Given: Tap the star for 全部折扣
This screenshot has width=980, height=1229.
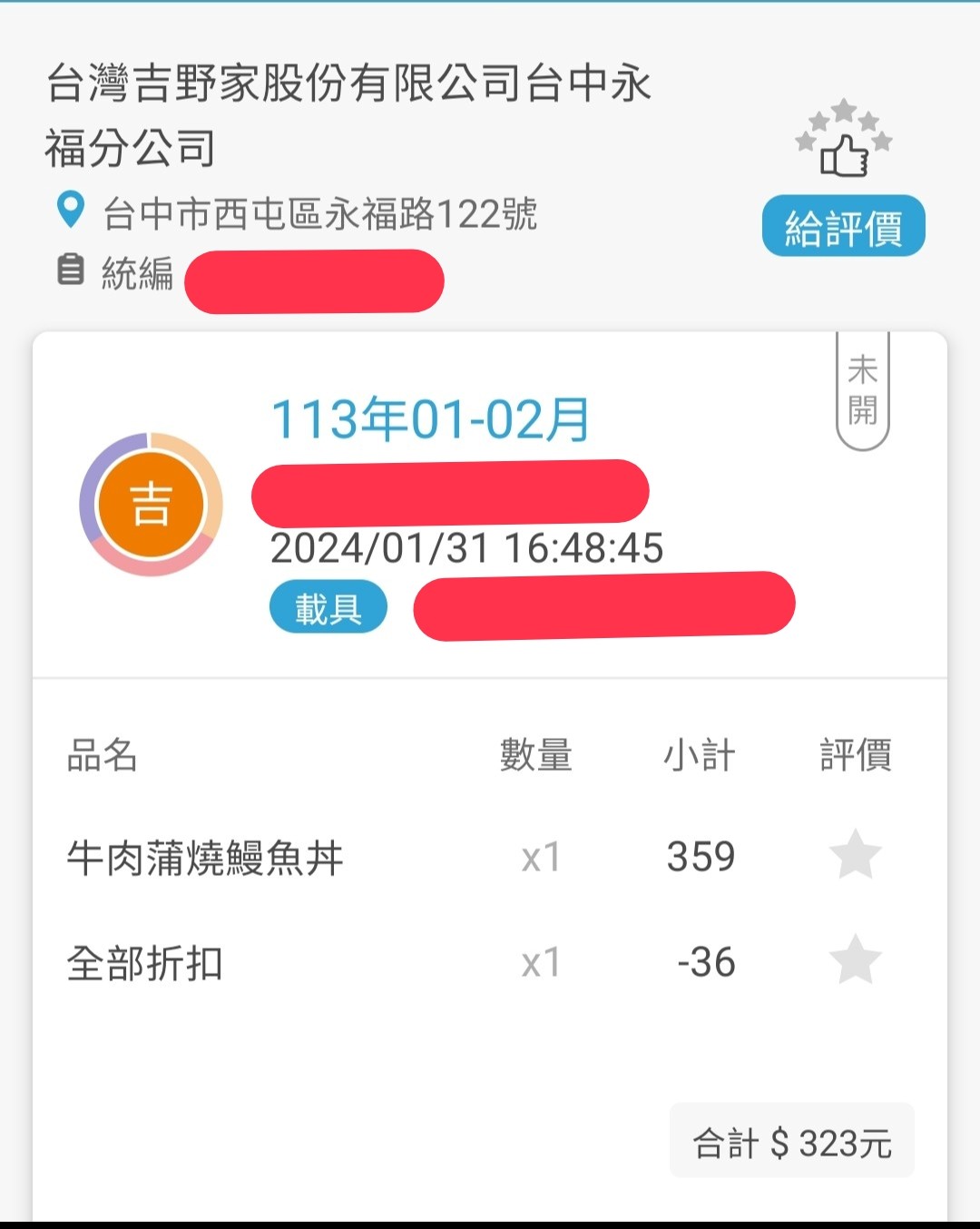Looking at the screenshot, I should click(855, 960).
